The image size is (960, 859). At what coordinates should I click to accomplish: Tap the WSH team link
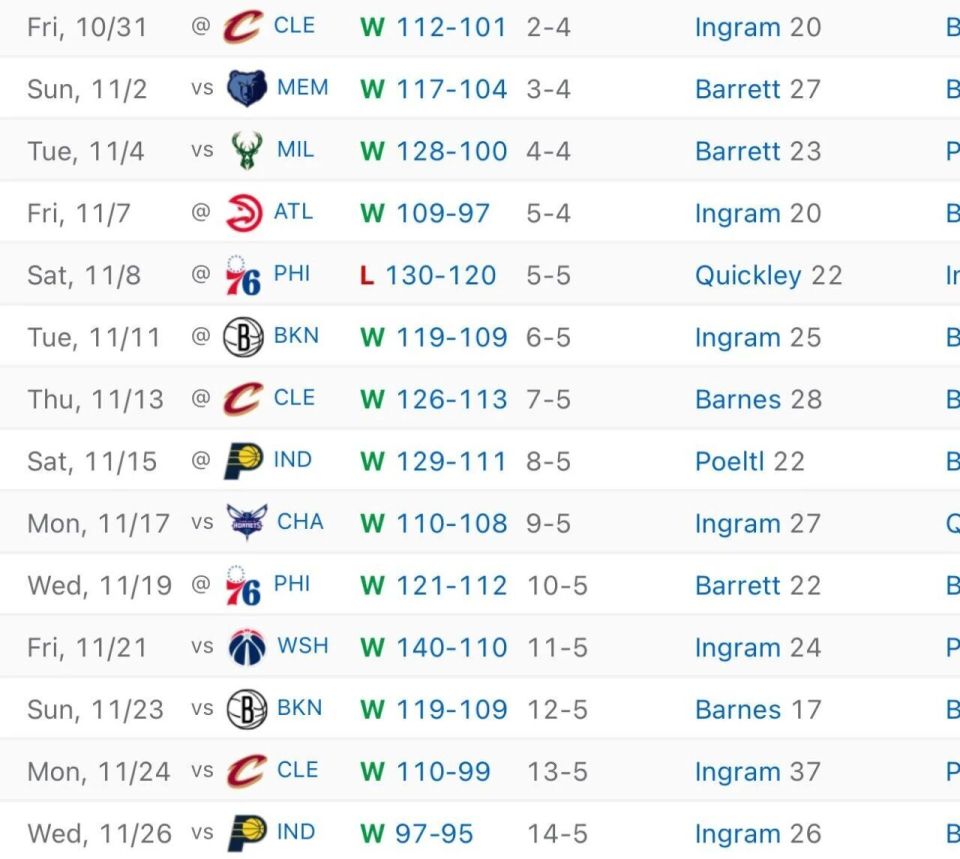click(302, 646)
